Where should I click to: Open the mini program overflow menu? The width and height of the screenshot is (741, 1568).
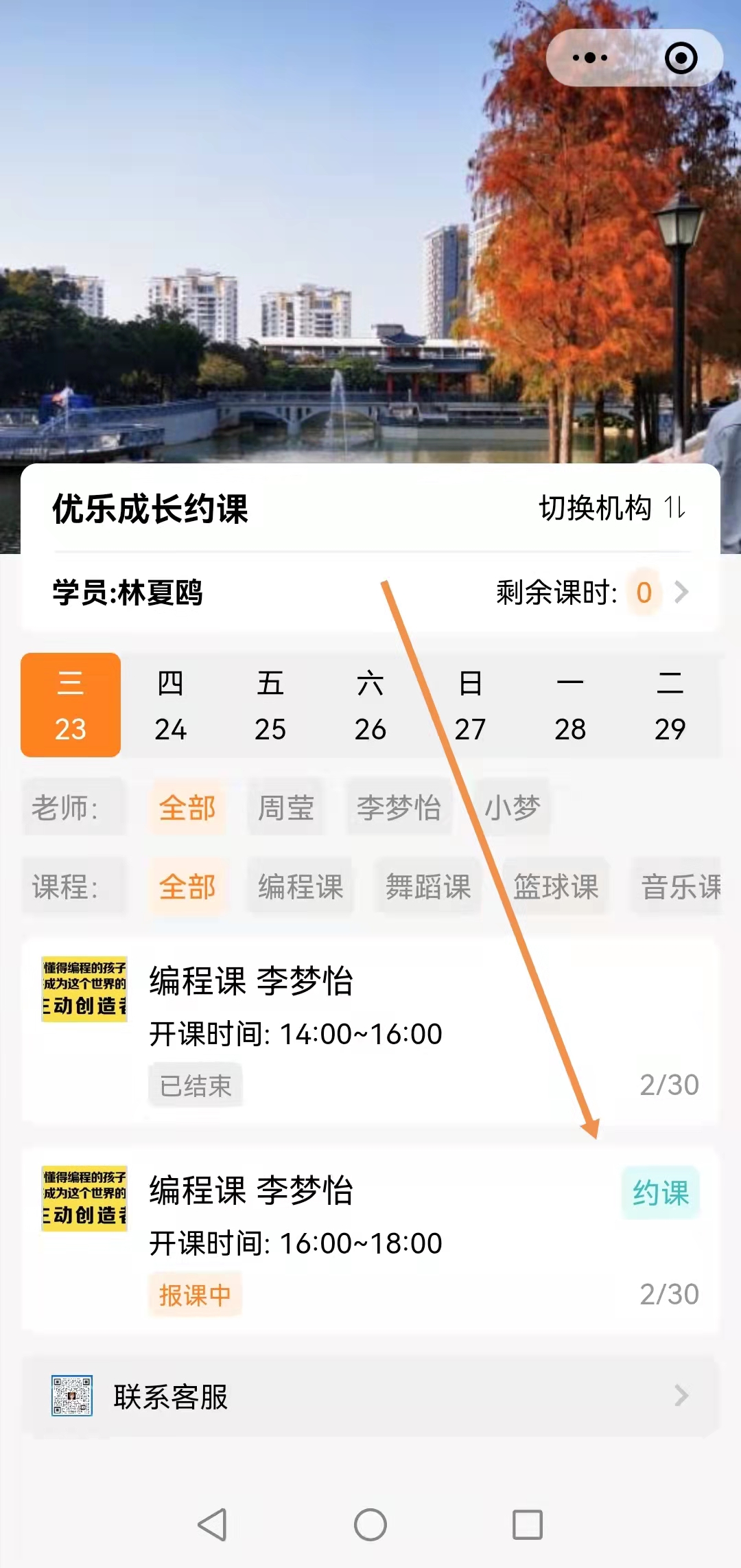point(590,58)
